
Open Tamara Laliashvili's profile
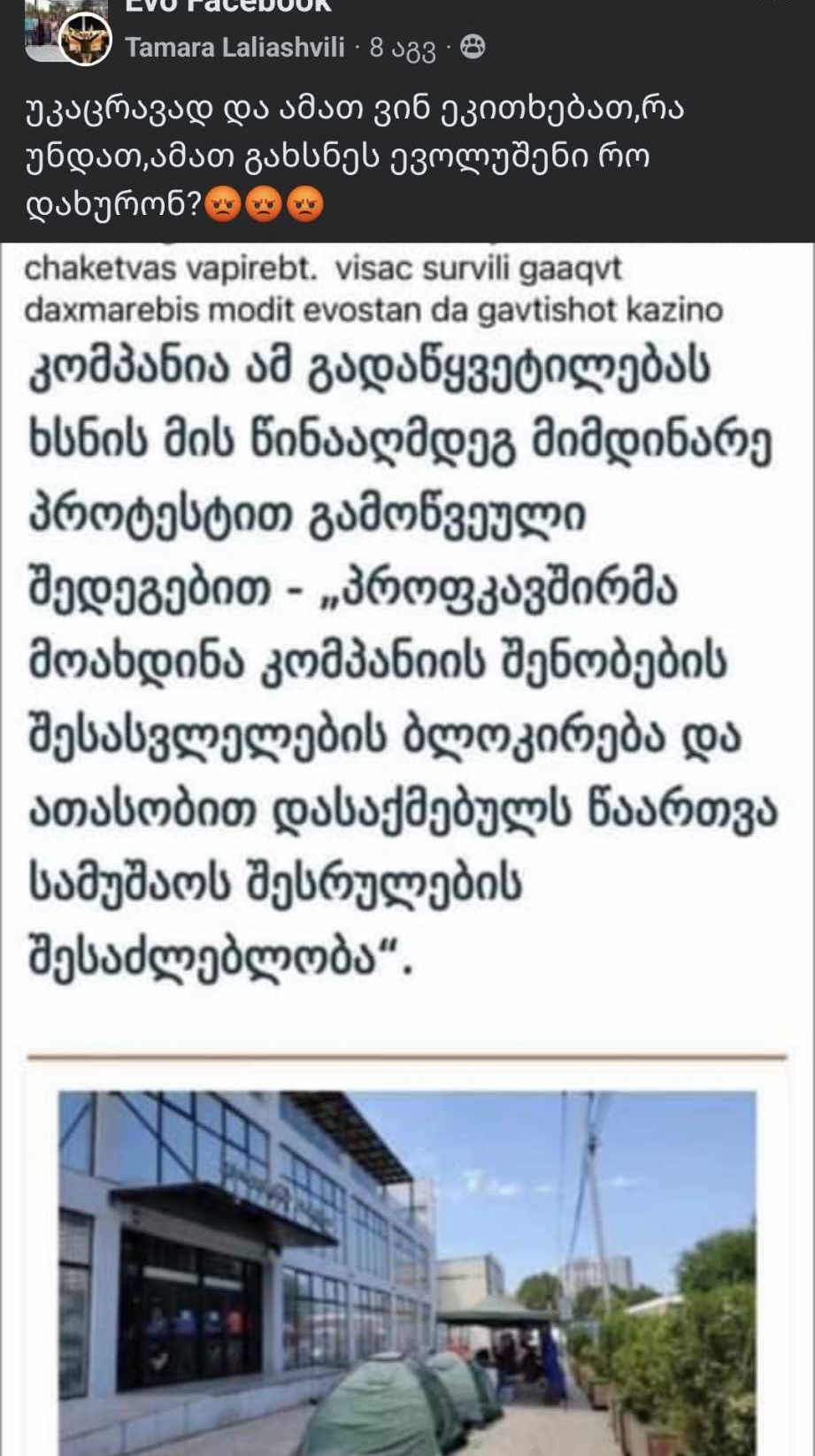(235, 47)
